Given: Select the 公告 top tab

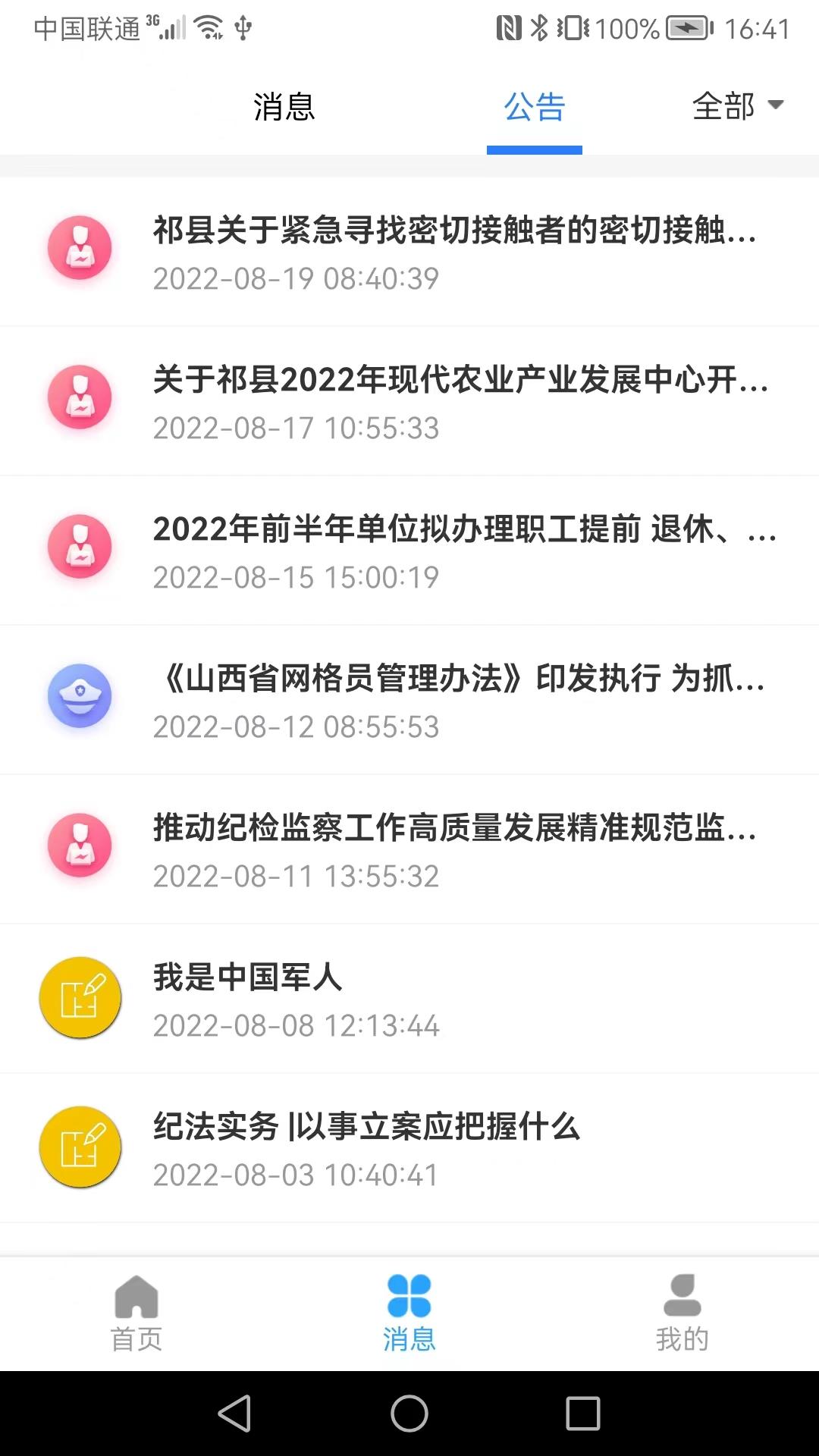Looking at the screenshot, I should pyautogui.click(x=535, y=107).
